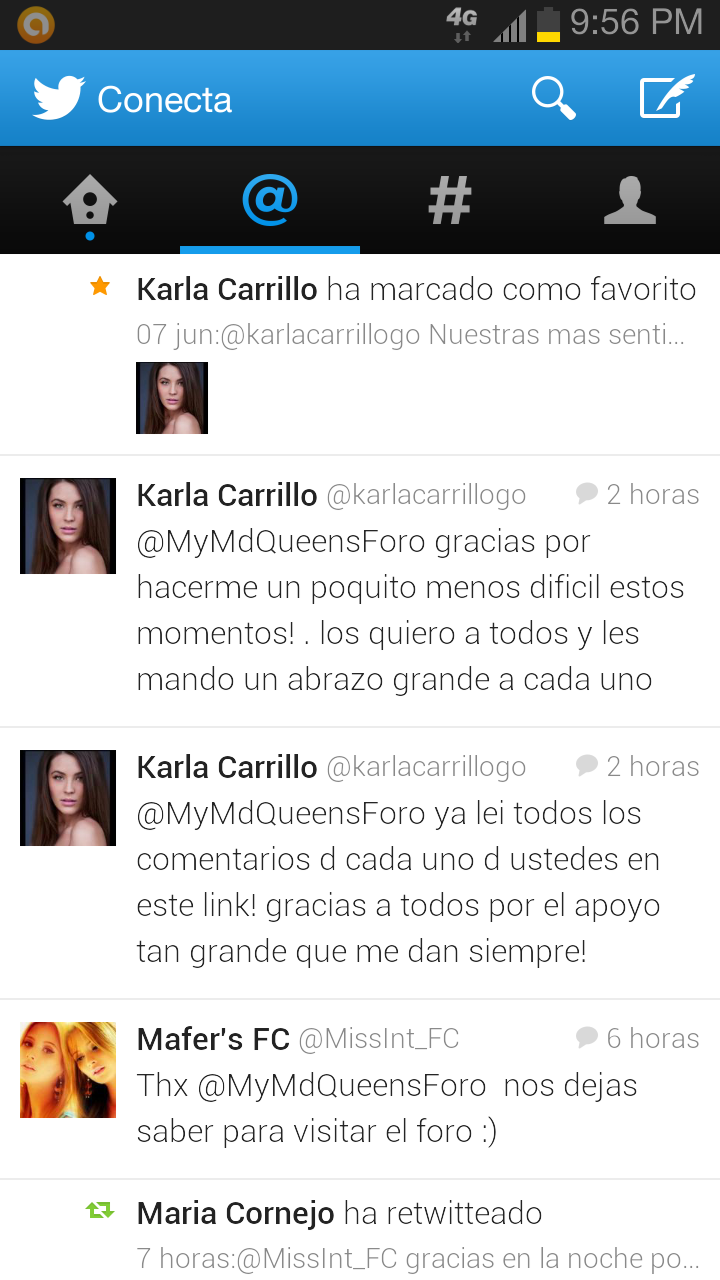
Task: Open Karla's tweet about "este link"
Action: (x=360, y=863)
